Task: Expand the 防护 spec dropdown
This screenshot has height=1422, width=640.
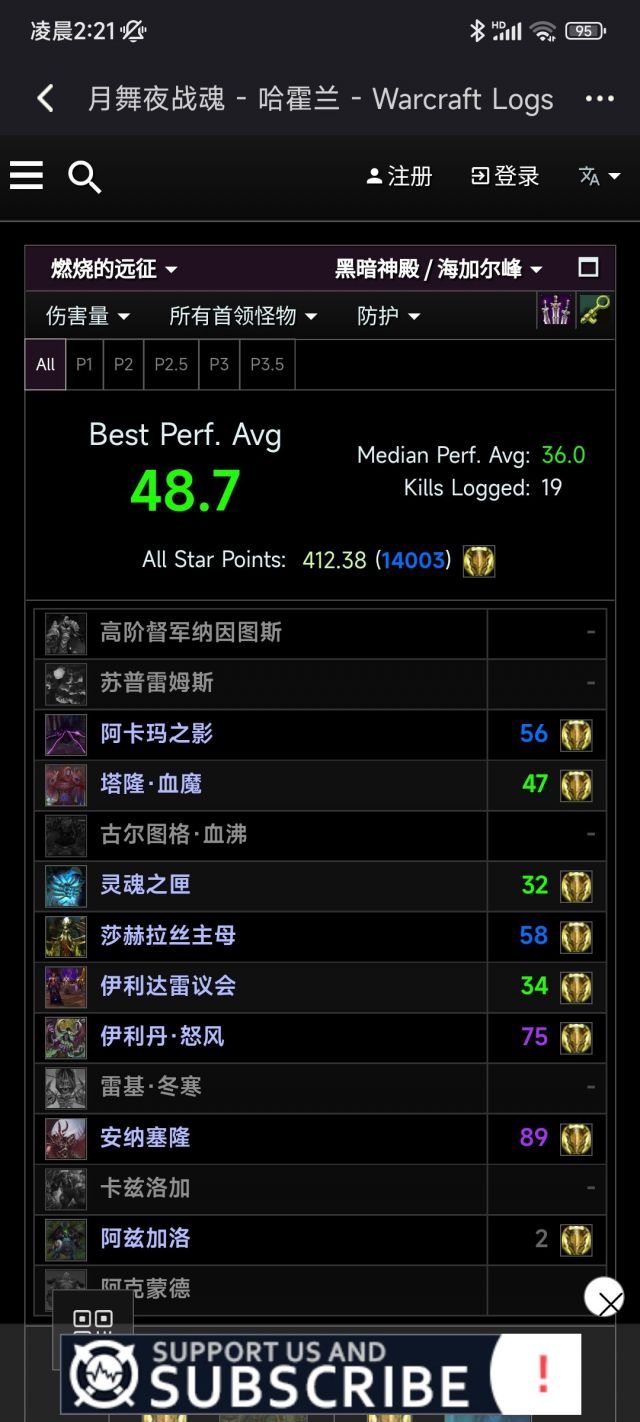Action: coord(388,316)
